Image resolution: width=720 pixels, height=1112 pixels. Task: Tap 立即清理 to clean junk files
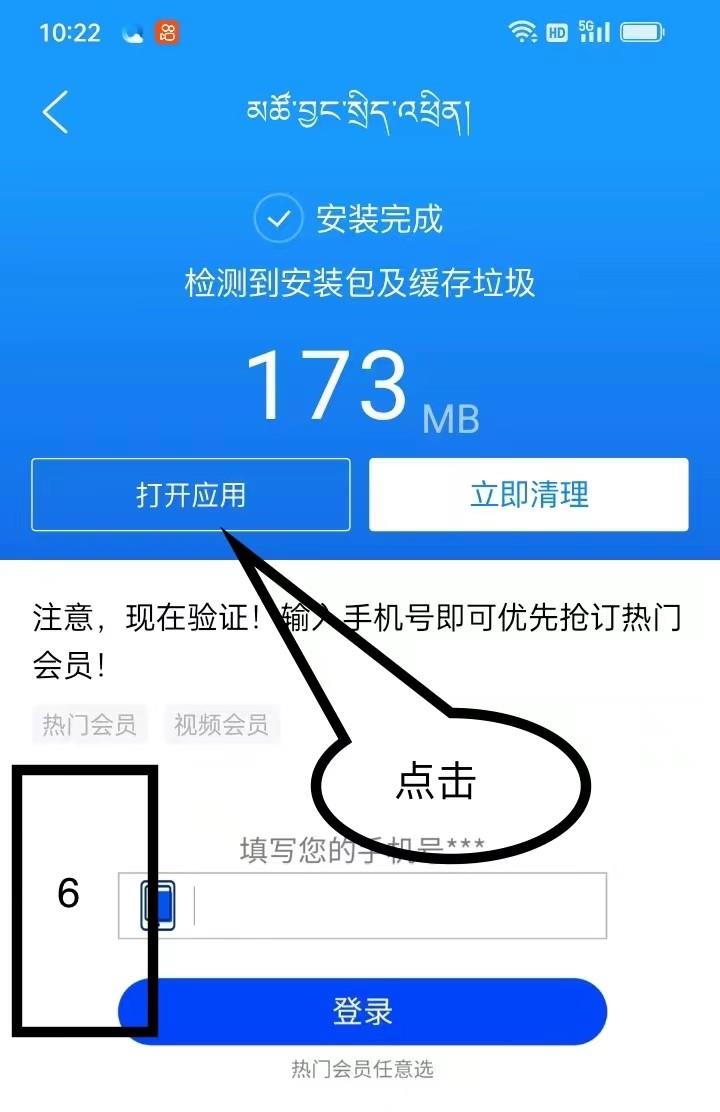529,495
